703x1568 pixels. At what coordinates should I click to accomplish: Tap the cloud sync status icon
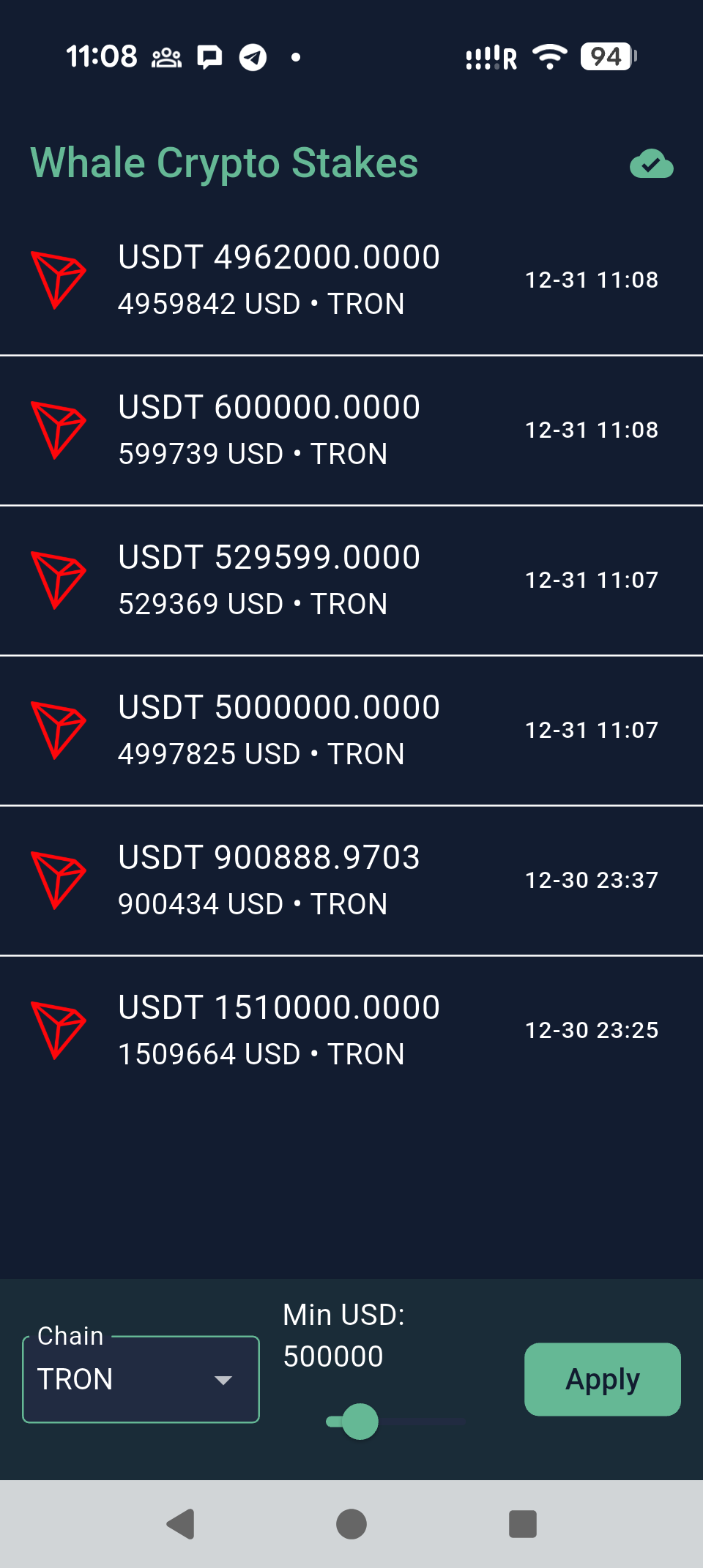pyautogui.click(x=650, y=164)
